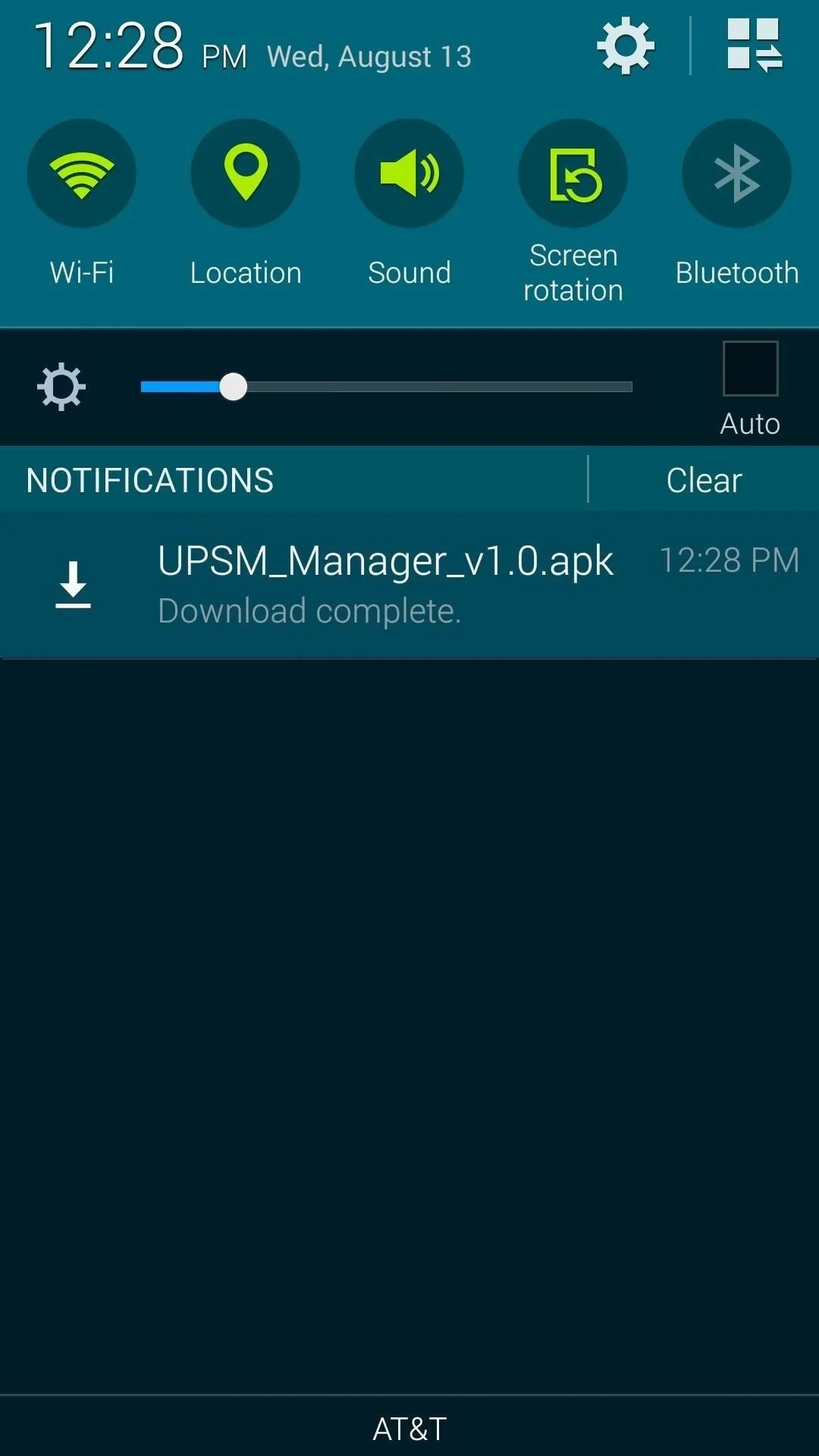Open settings via the gear icon

click(626, 46)
